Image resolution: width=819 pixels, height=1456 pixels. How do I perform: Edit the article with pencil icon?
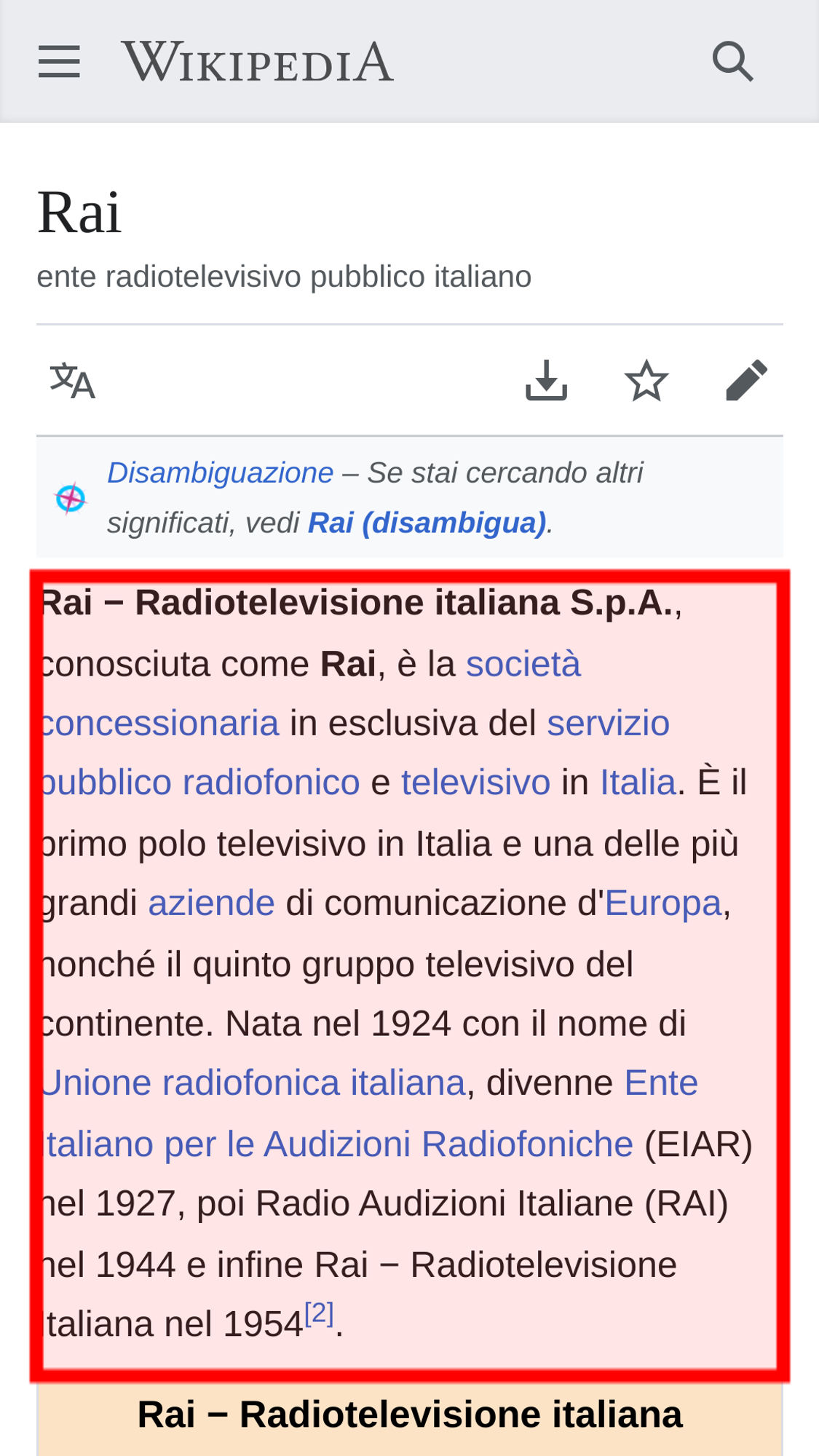(x=747, y=380)
